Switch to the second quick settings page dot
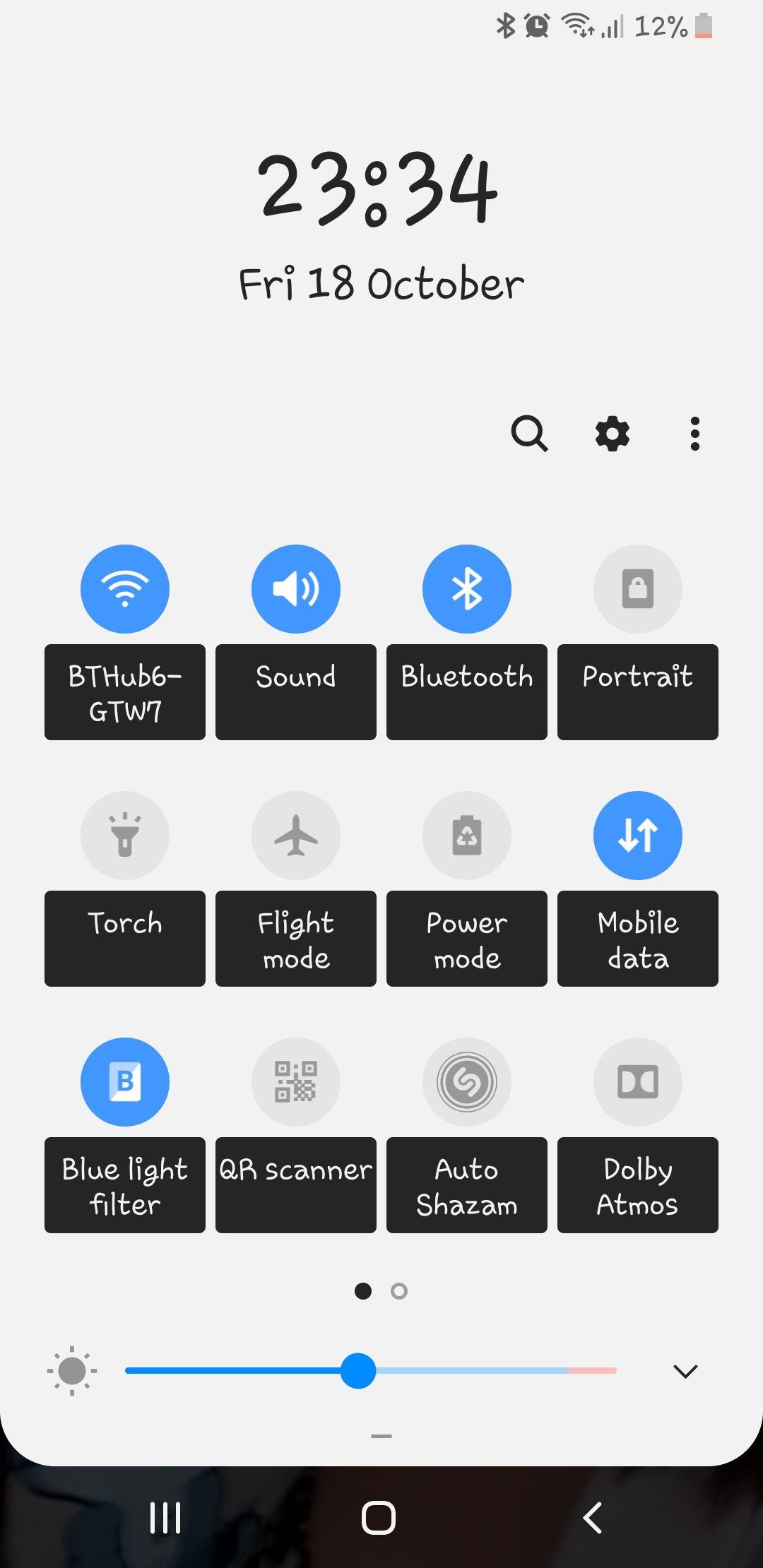Image resolution: width=763 pixels, height=1568 pixels. click(x=400, y=1290)
